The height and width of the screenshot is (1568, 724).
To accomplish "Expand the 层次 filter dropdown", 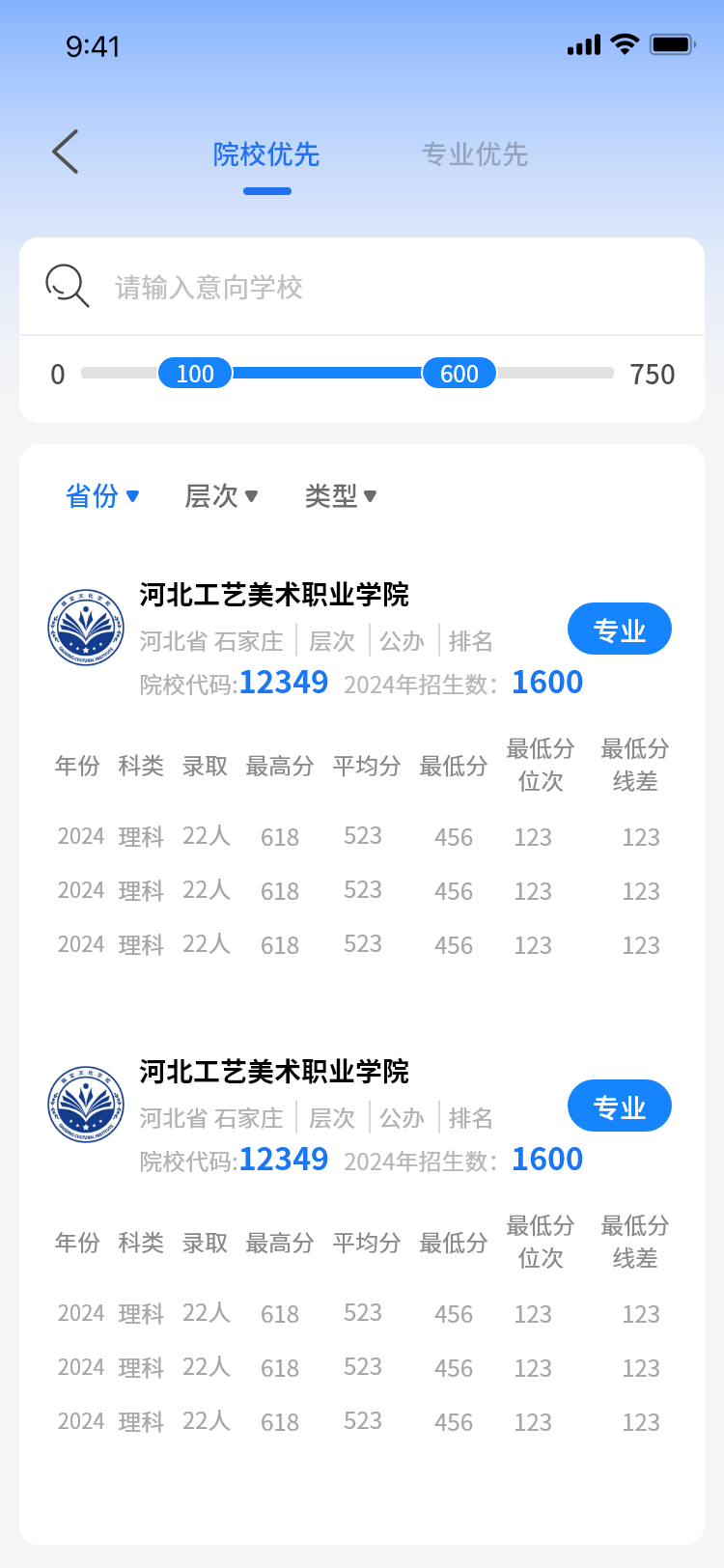I will (x=221, y=496).
